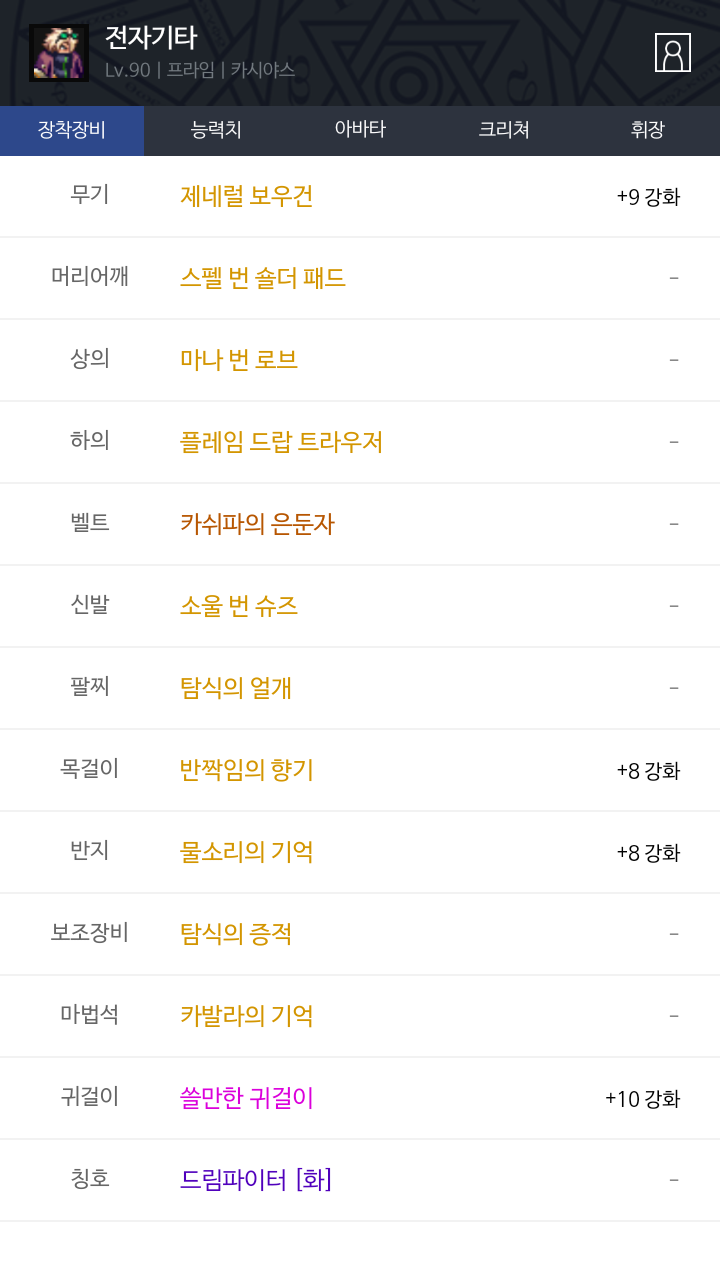
Task: View magic stone 카발라의 기억
Action: click(x=246, y=1016)
